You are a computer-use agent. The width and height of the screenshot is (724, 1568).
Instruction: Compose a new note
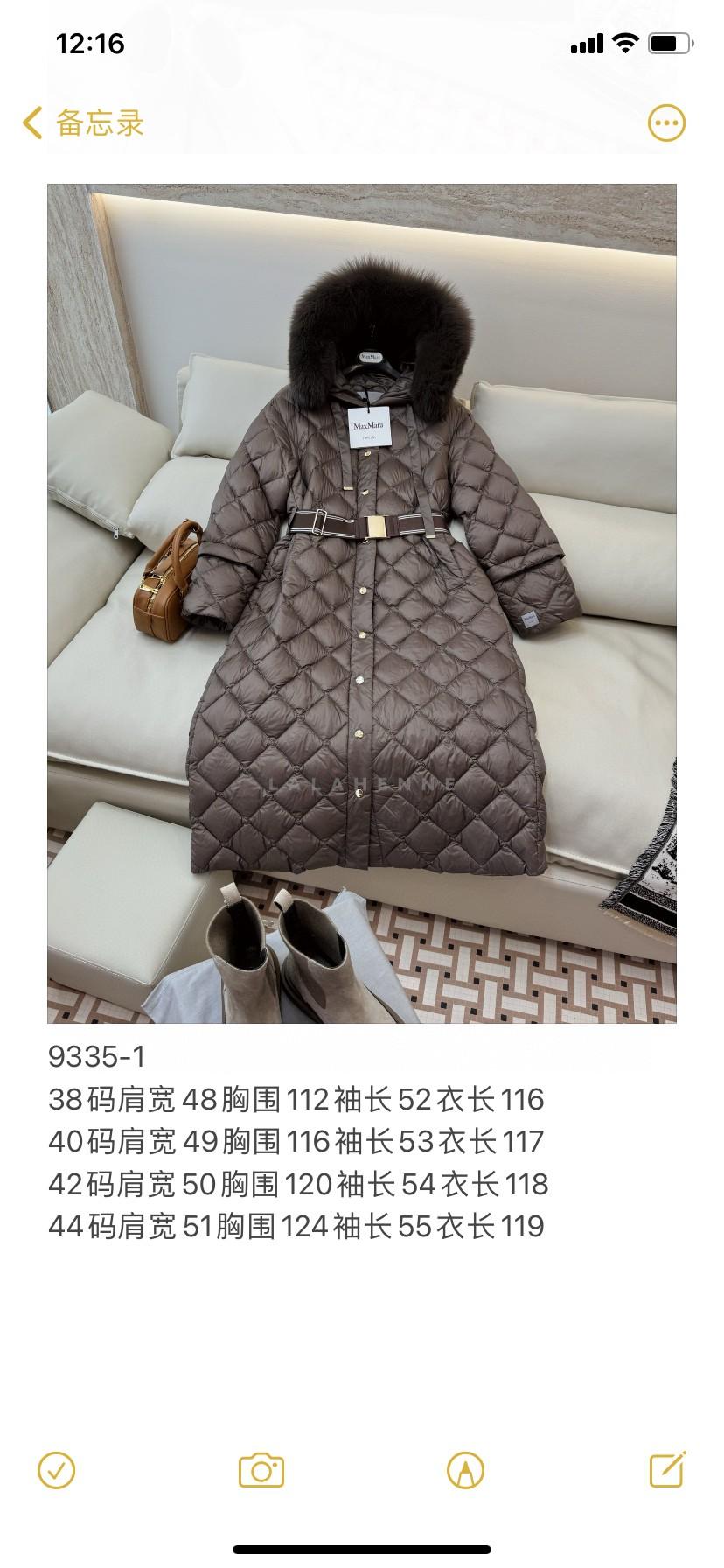tap(667, 1470)
